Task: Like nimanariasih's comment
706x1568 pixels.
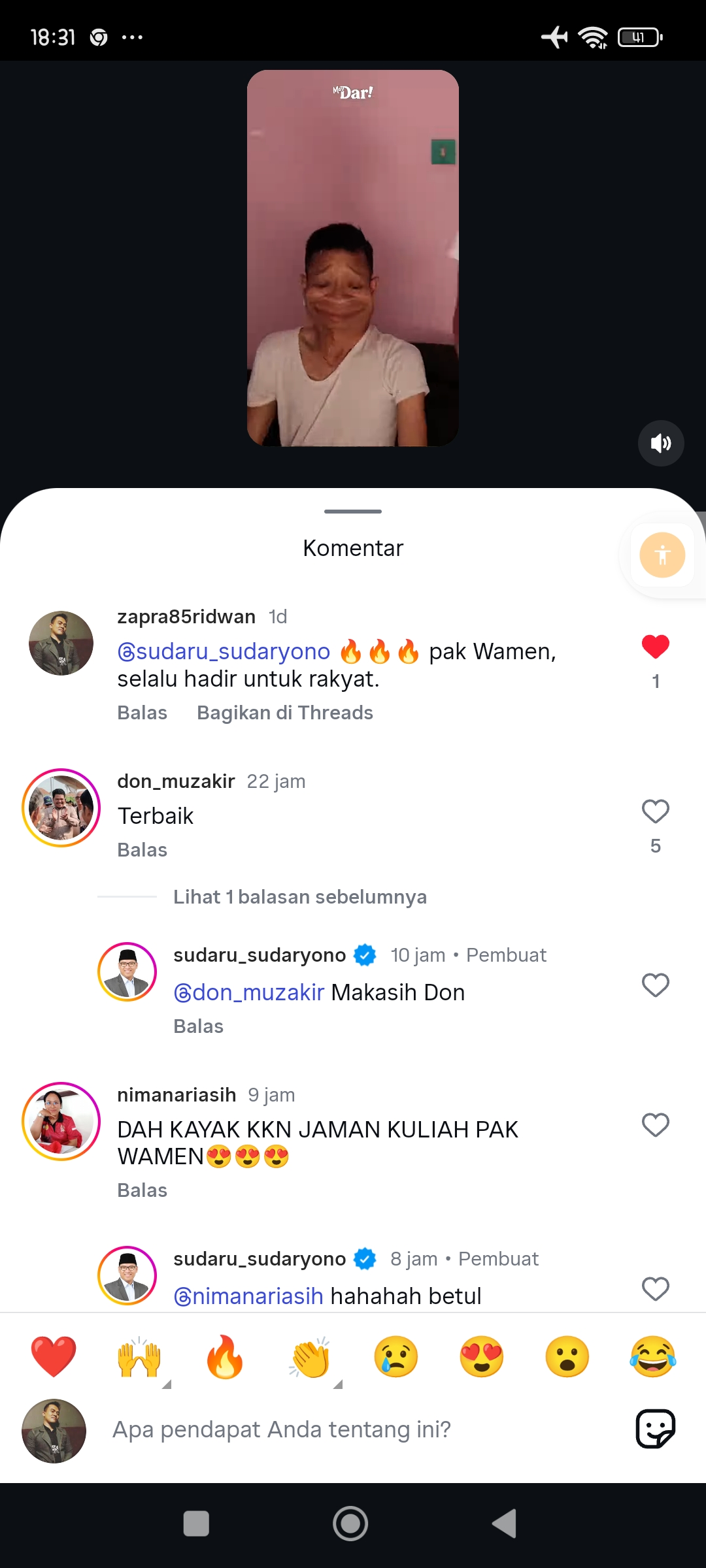Action: 656,1125
